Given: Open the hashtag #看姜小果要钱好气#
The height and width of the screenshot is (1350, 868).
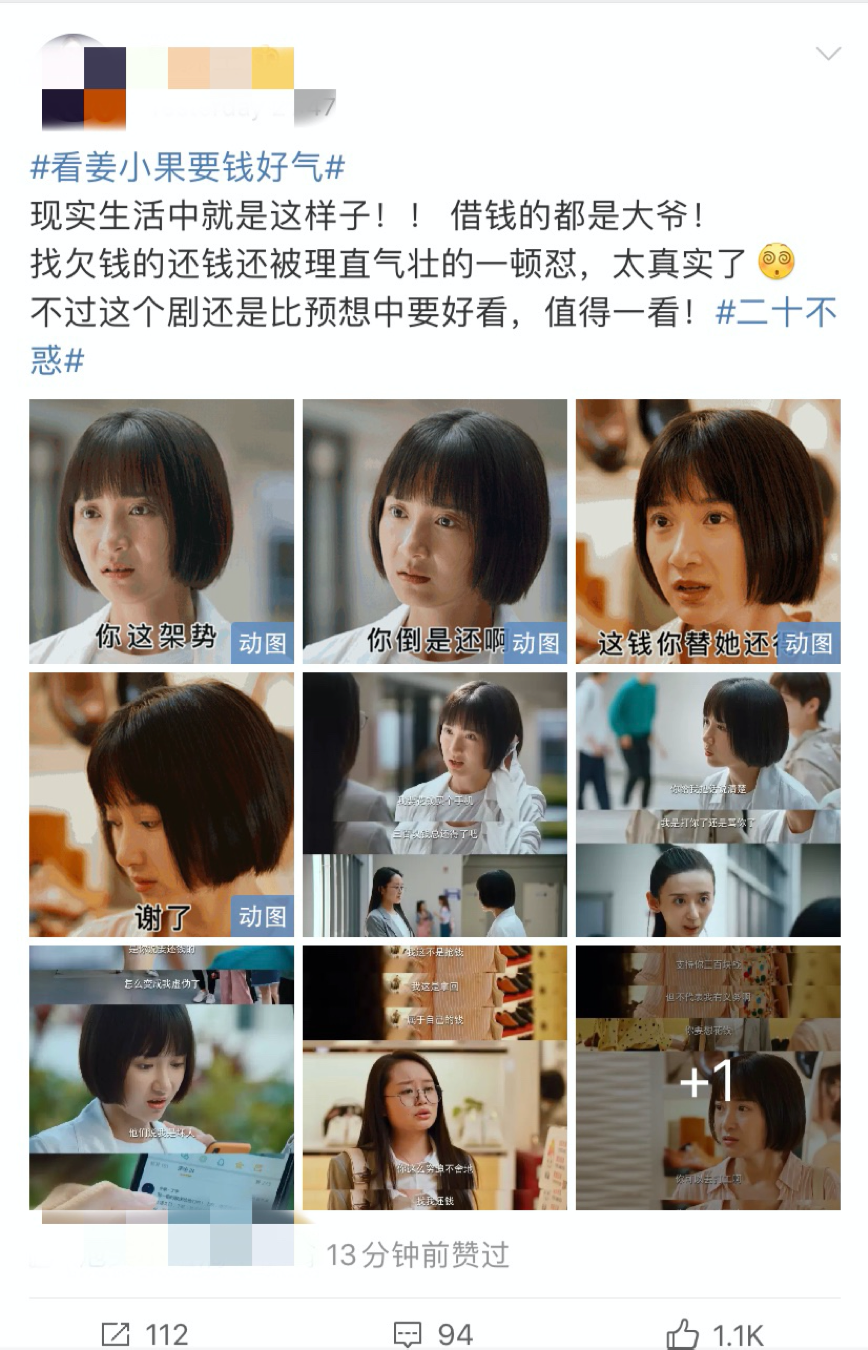Looking at the screenshot, I should coord(187,166).
